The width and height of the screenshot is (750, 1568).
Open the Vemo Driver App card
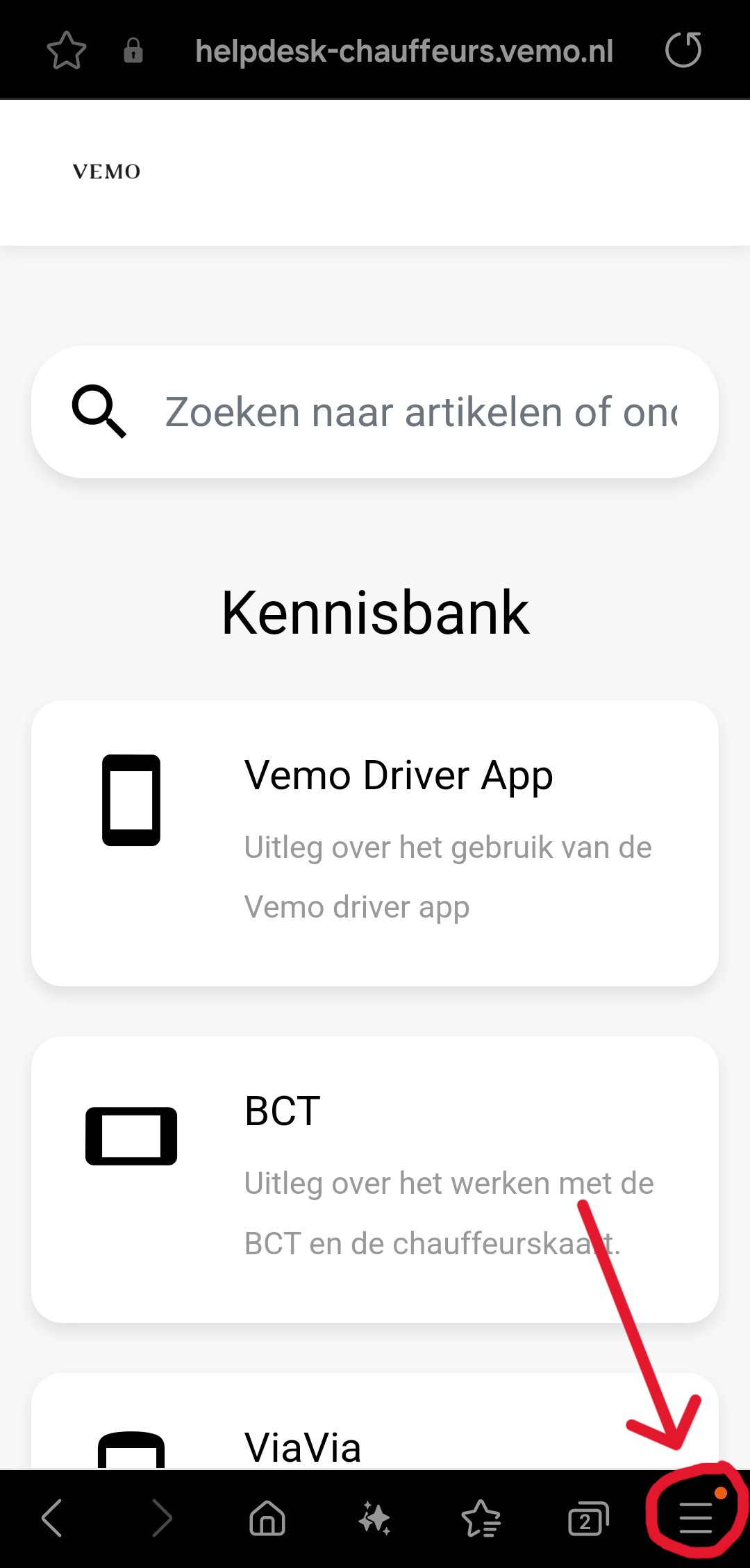click(x=375, y=843)
